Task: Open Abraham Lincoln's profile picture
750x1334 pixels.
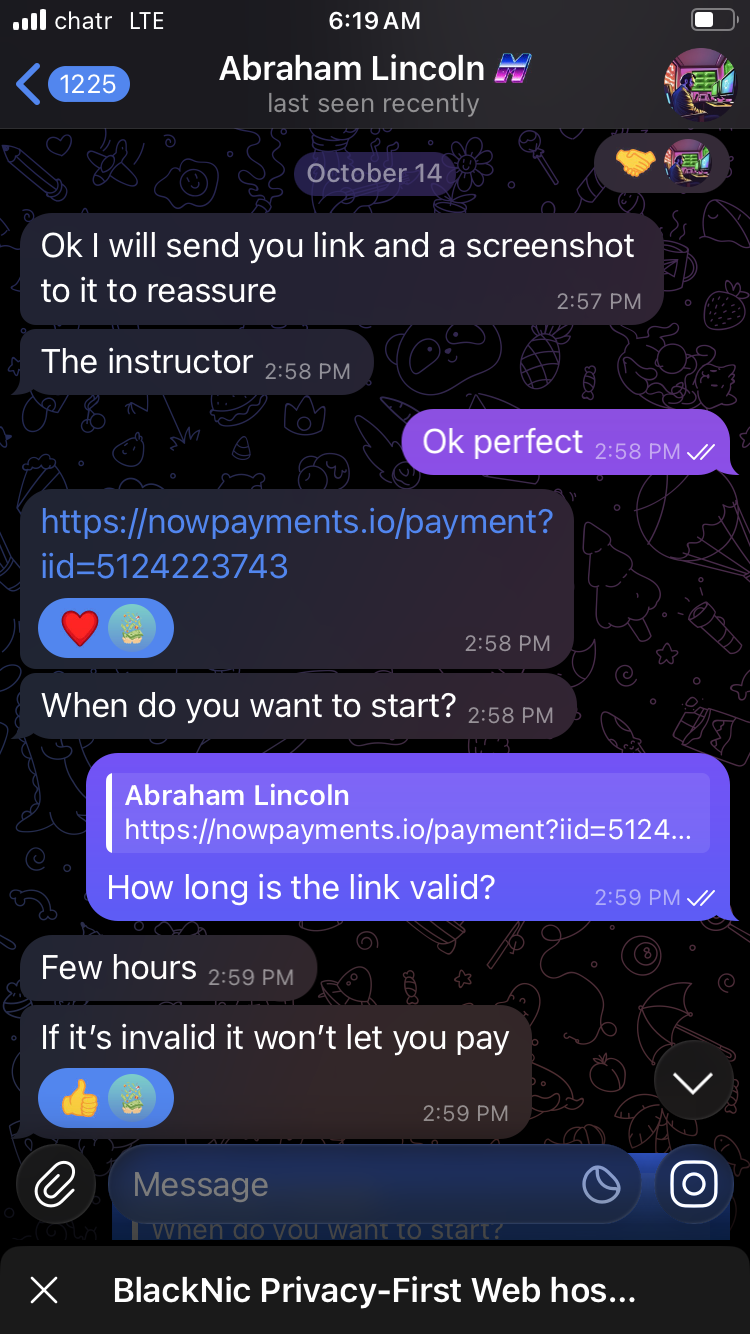Action: tap(699, 84)
